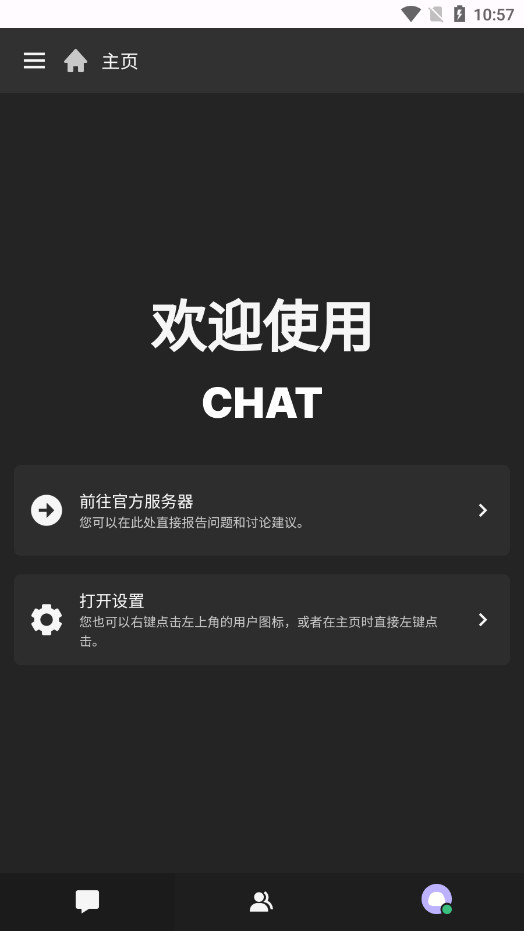This screenshot has width=524, height=931.
Task: Open the user avatar tab
Action: click(437, 900)
